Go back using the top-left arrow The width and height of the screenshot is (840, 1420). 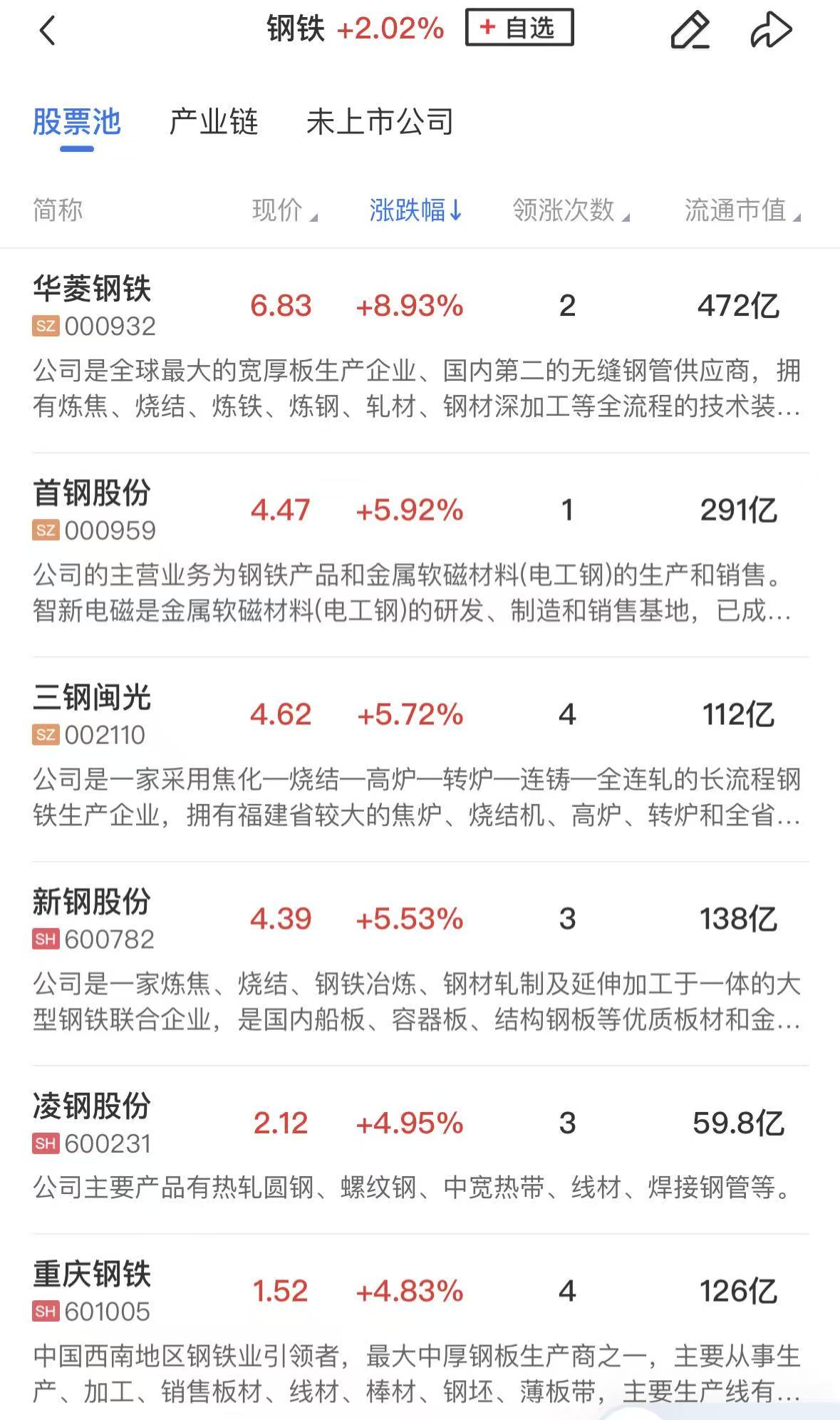coord(47,31)
